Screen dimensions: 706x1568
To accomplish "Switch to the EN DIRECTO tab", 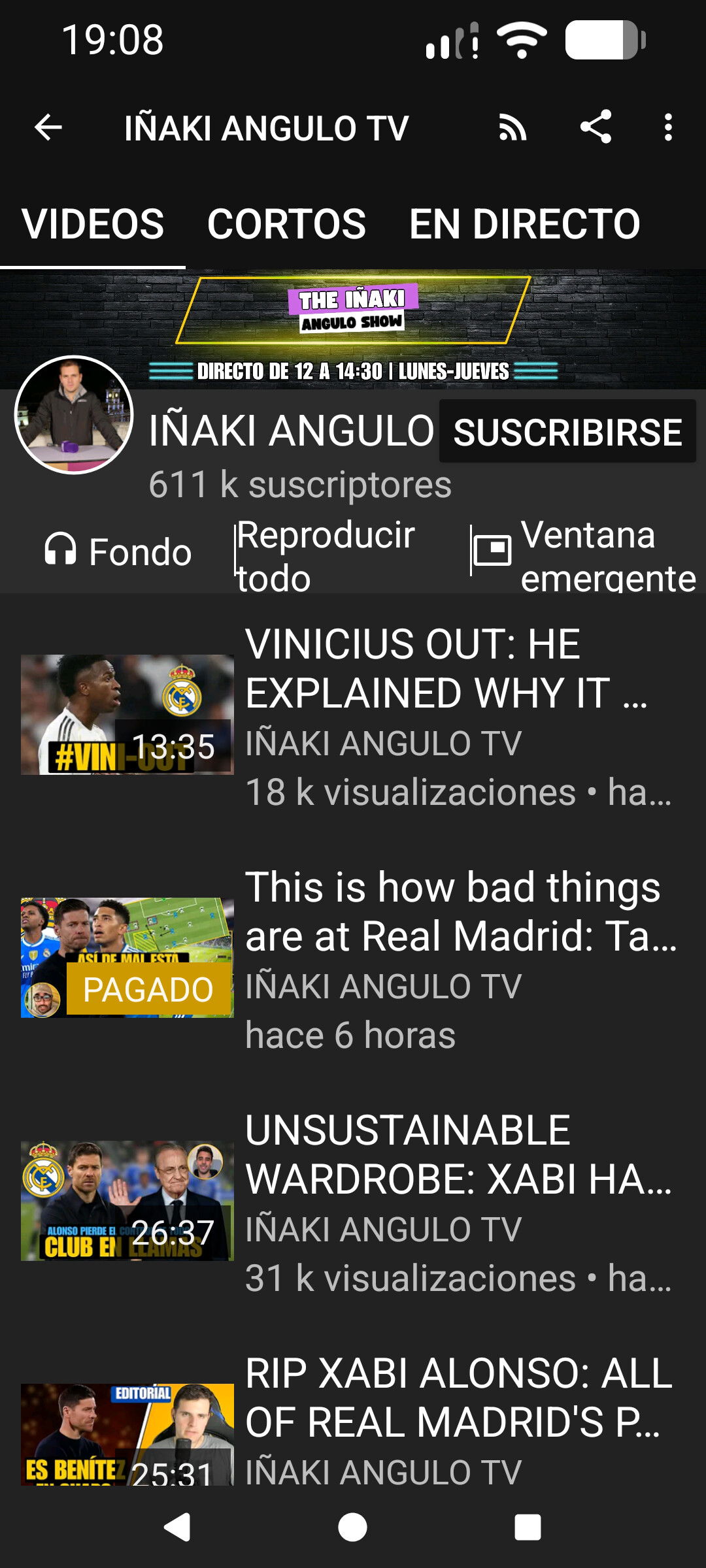I will [x=524, y=224].
